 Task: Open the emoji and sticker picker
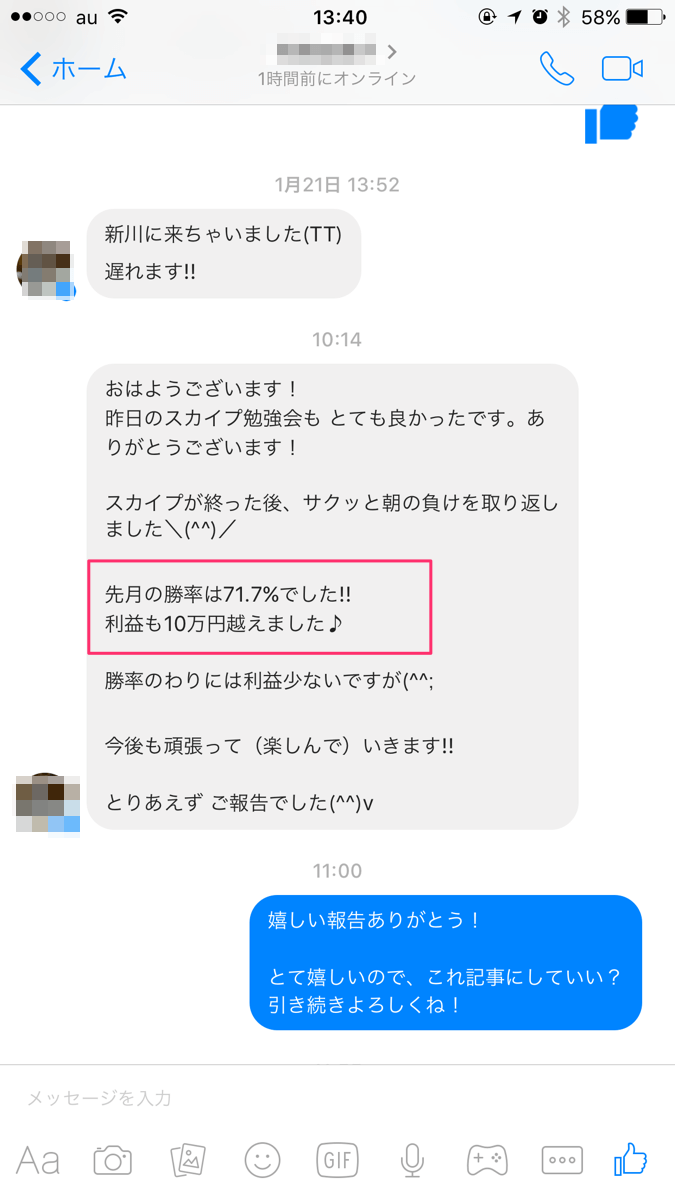pos(262,1160)
